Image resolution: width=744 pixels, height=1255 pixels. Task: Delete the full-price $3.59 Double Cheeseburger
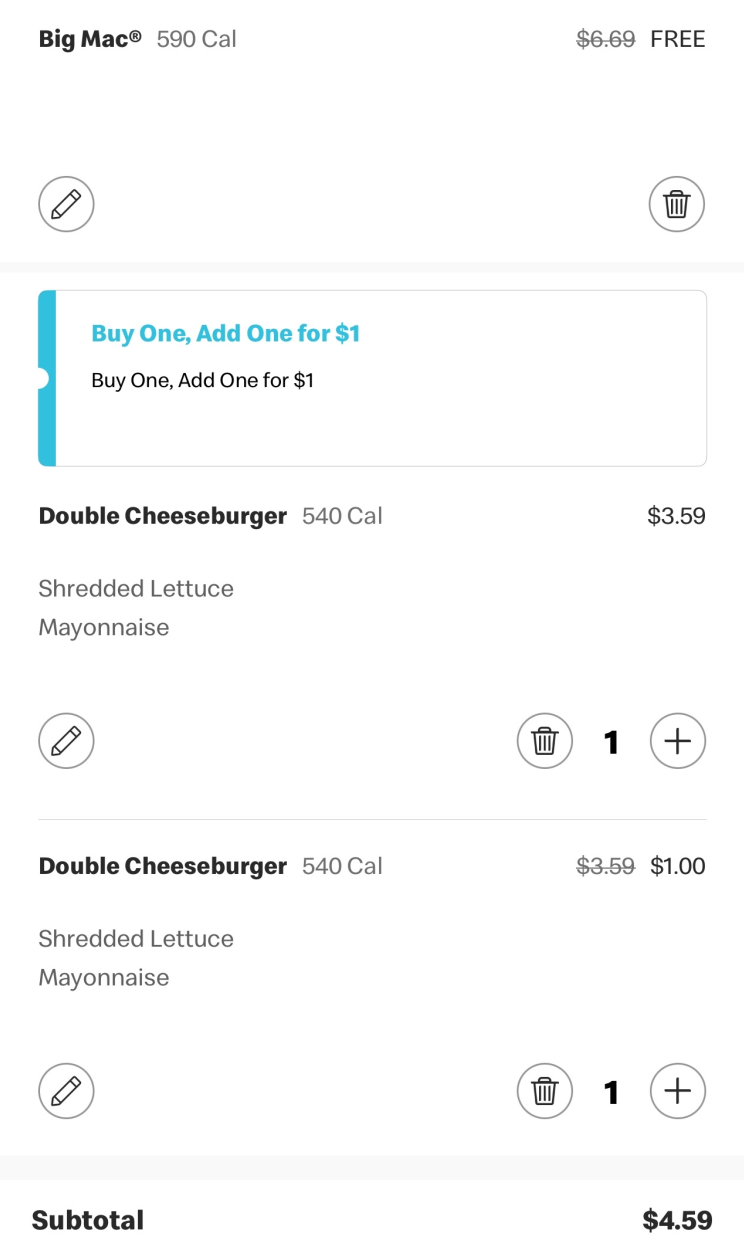tap(545, 741)
